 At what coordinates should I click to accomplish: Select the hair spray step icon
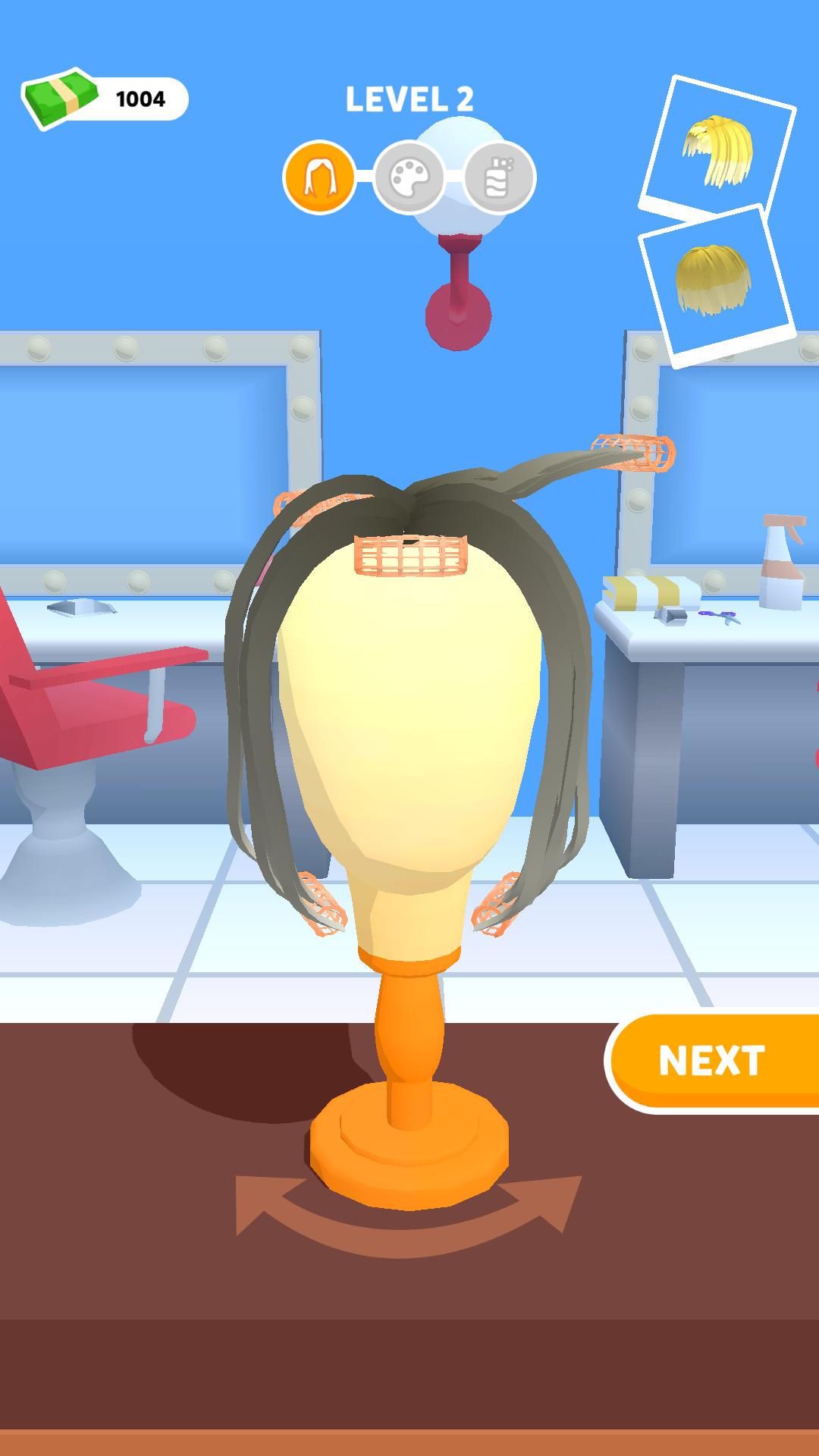[x=499, y=178]
